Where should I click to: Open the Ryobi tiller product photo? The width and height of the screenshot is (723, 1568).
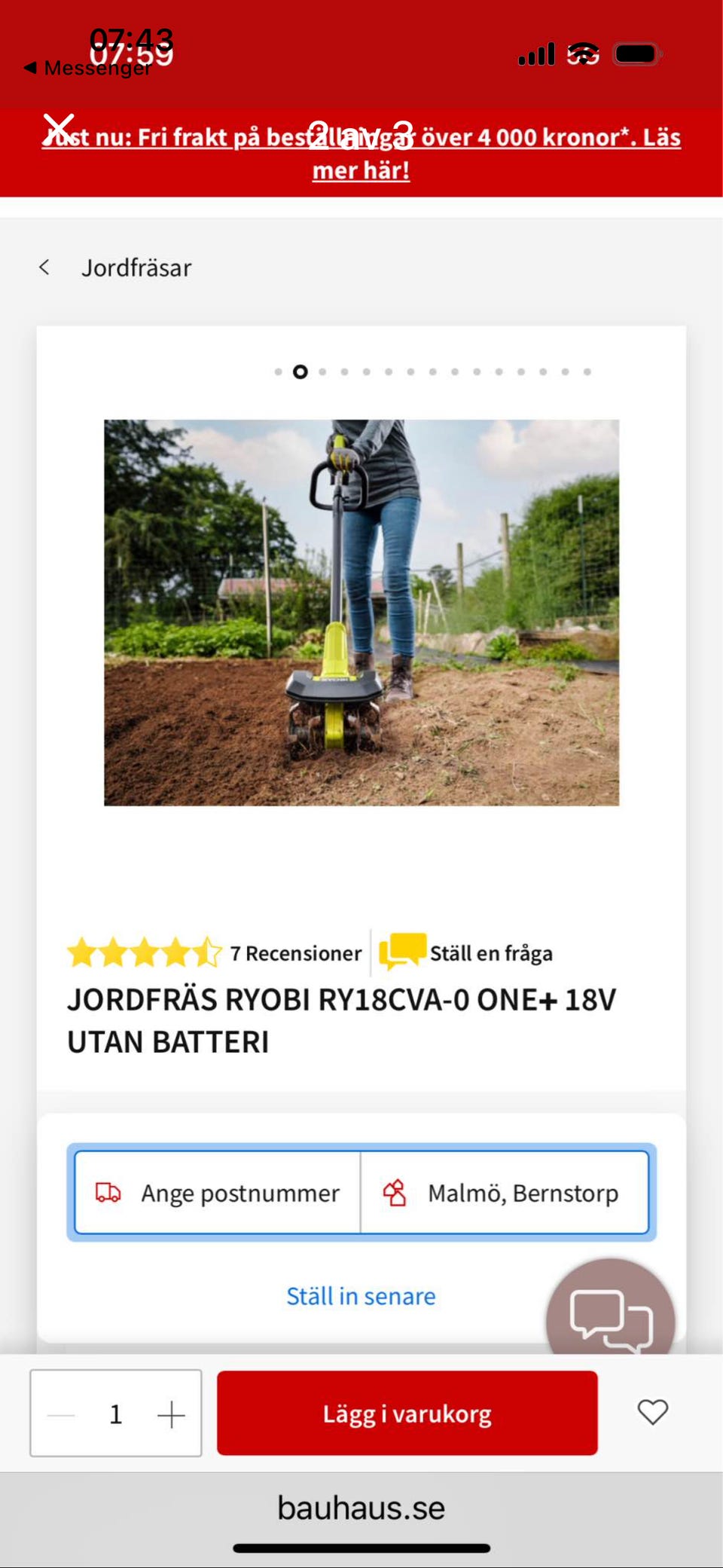pos(361,612)
